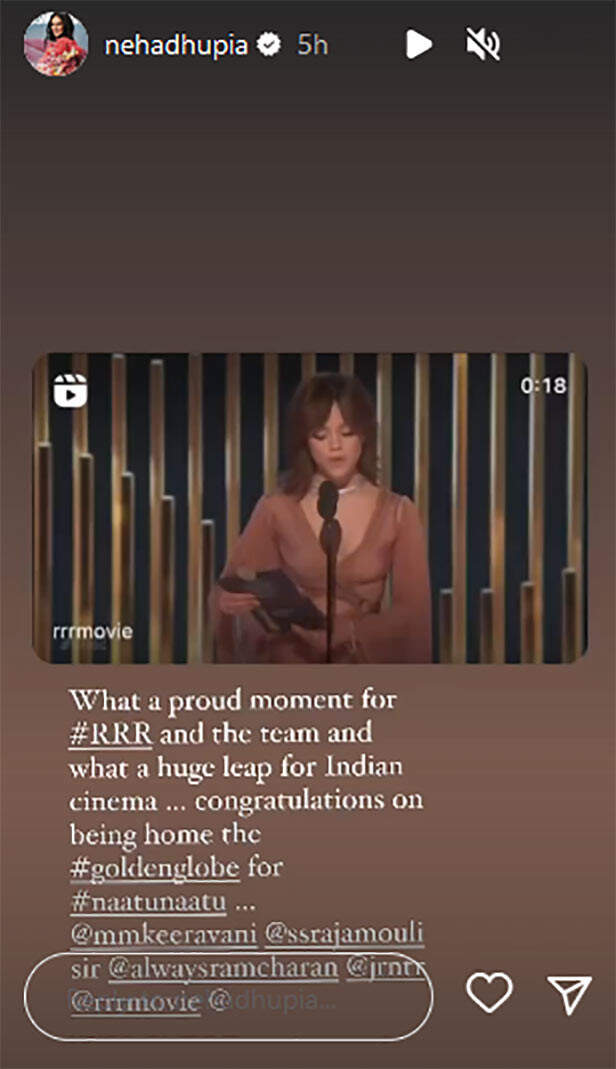
Task: Like this story with the heart
Action: click(x=490, y=993)
